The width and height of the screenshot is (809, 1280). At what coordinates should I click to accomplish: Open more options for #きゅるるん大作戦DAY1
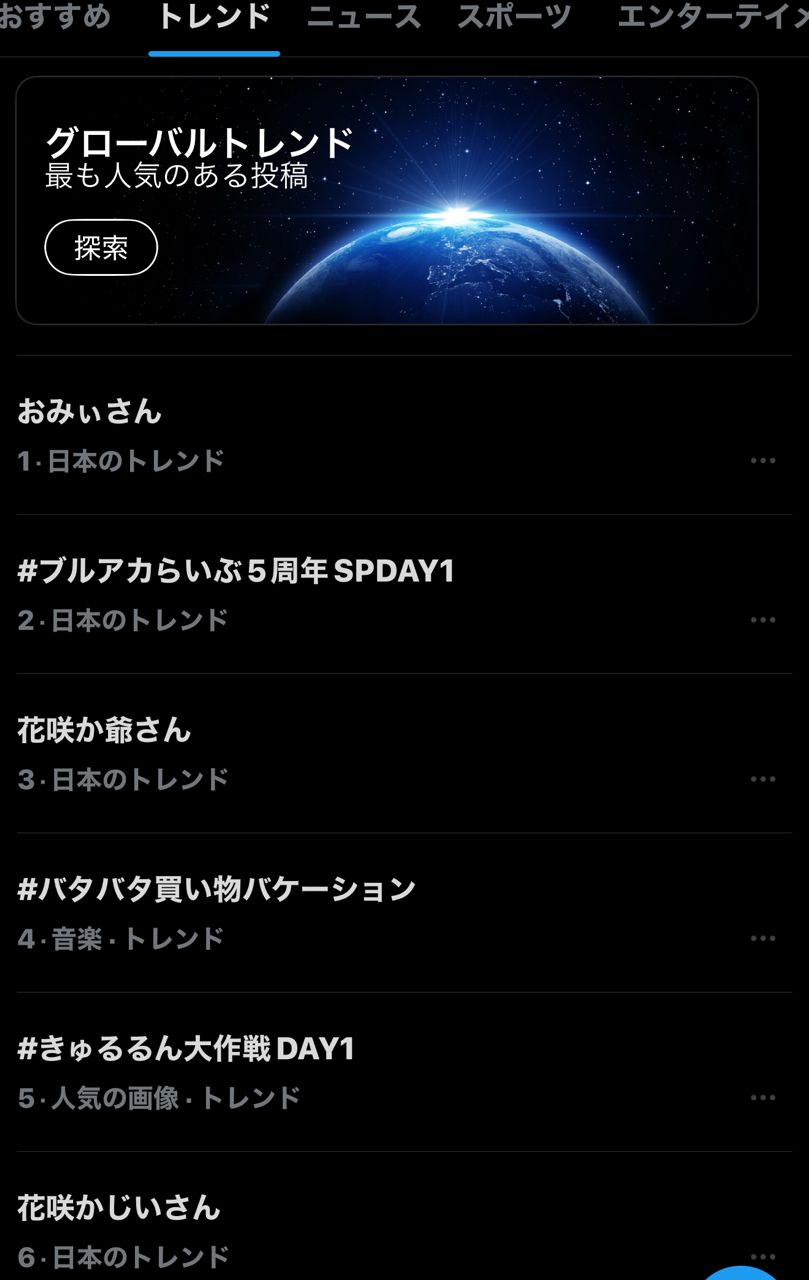click(x=763, y=1097)
